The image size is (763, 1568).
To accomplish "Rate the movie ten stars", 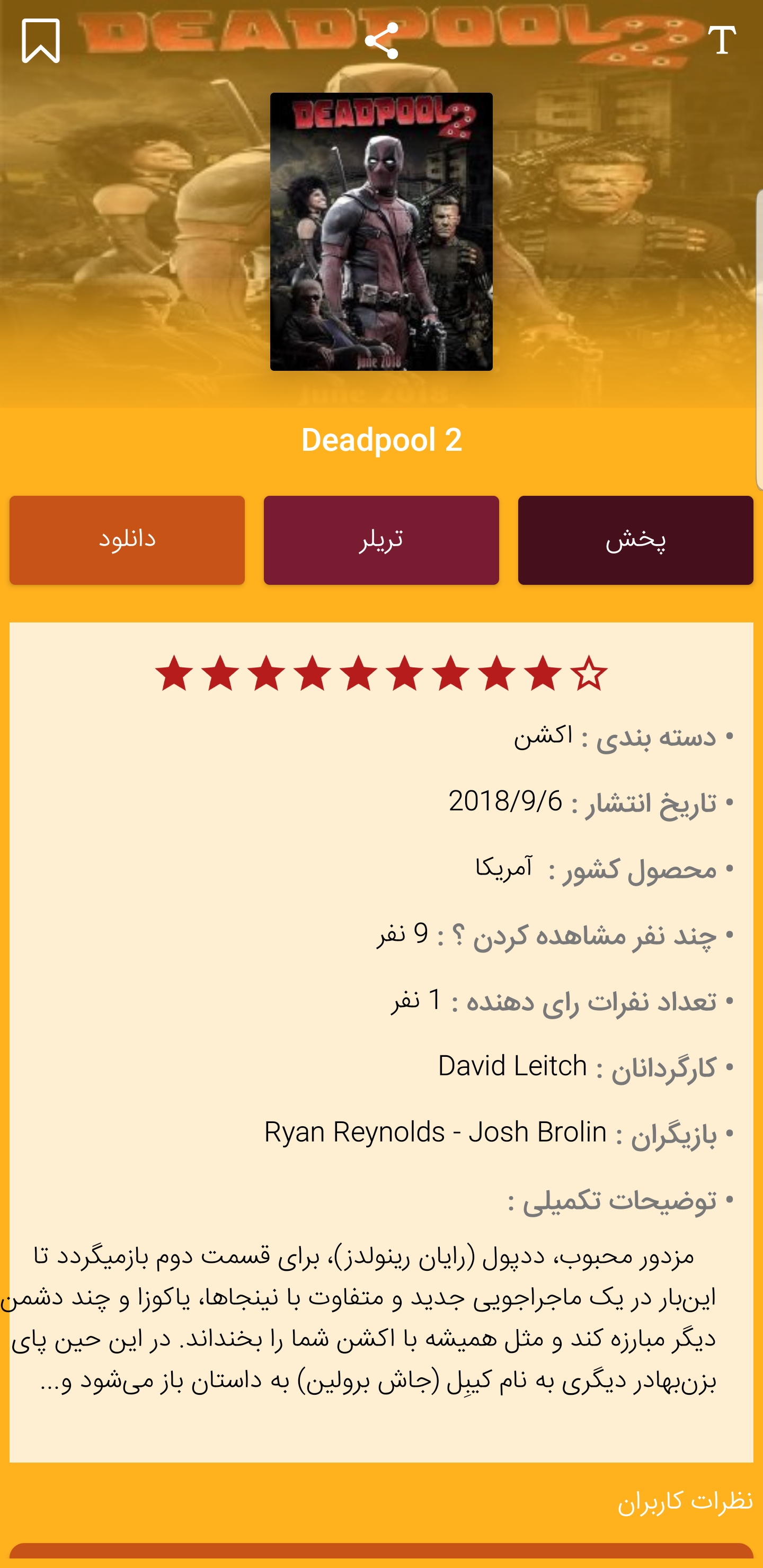I will (589, 673).
